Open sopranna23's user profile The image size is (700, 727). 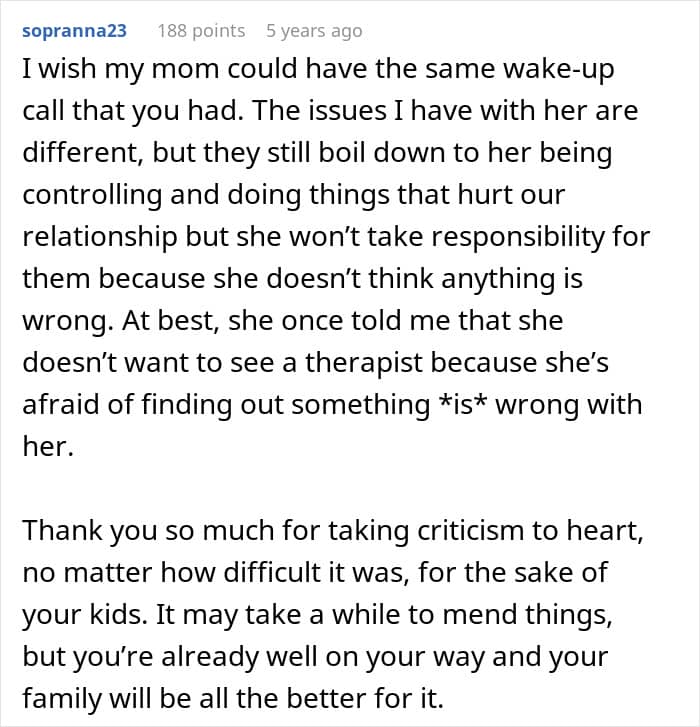74,31
